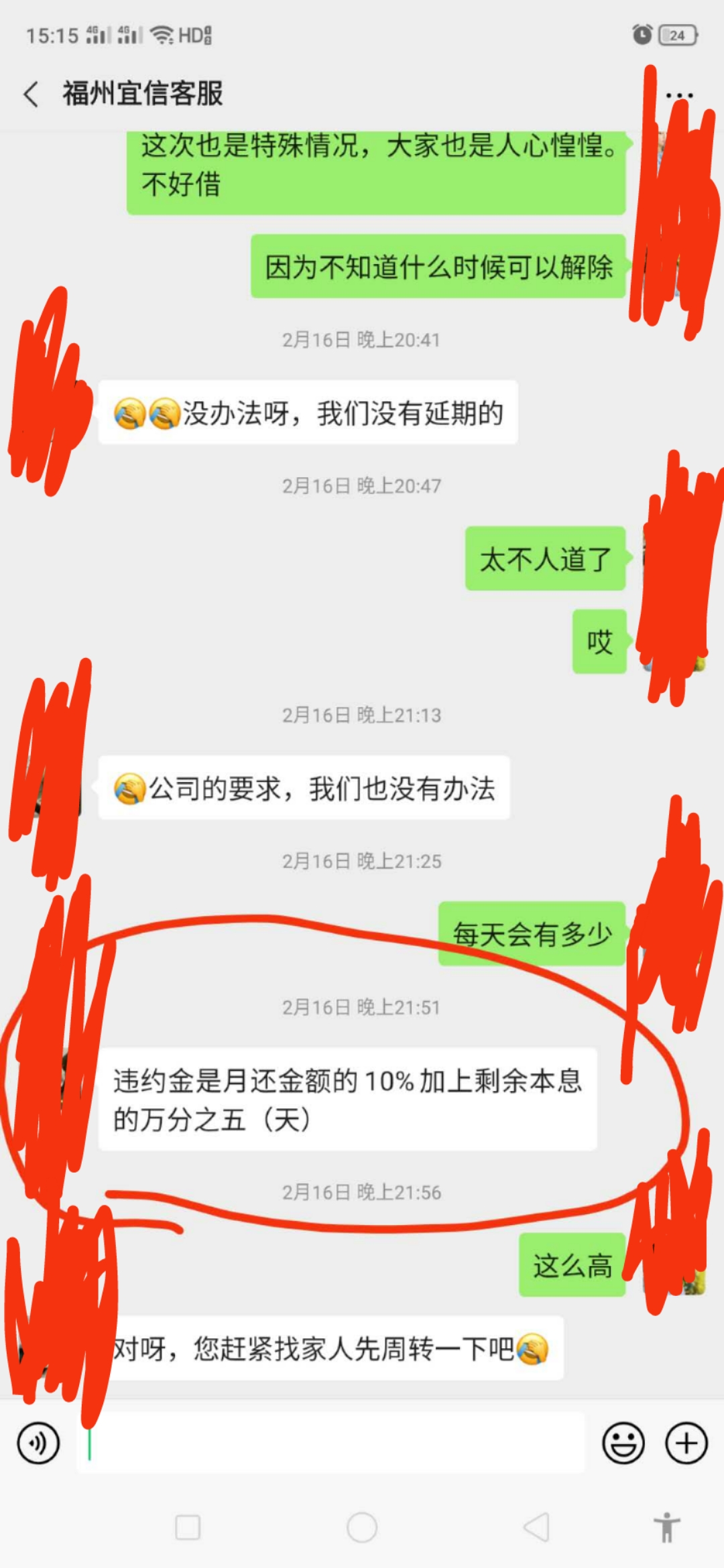
Task: Focus the message text field
Action: (330, 1443)
